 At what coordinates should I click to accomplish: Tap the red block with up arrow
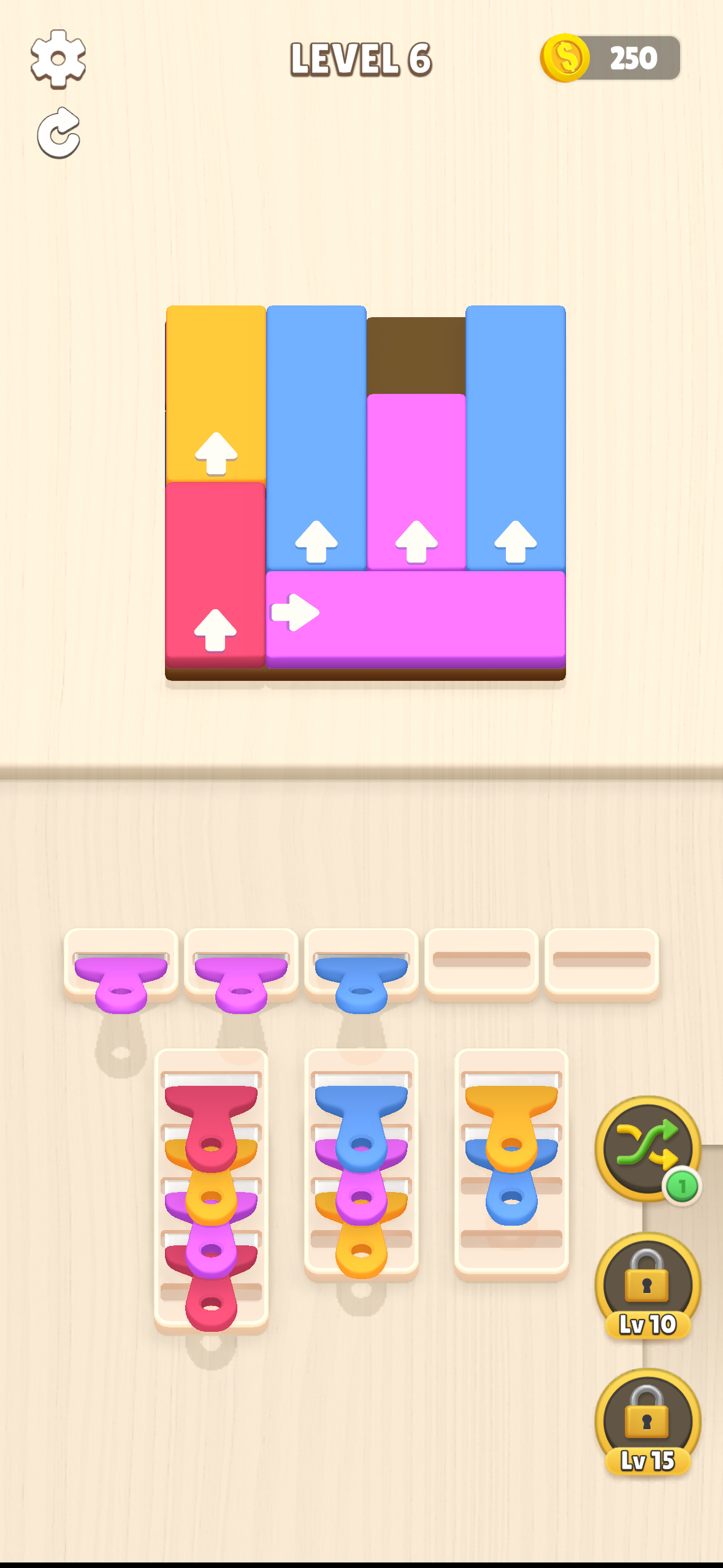tap(215, 574)
